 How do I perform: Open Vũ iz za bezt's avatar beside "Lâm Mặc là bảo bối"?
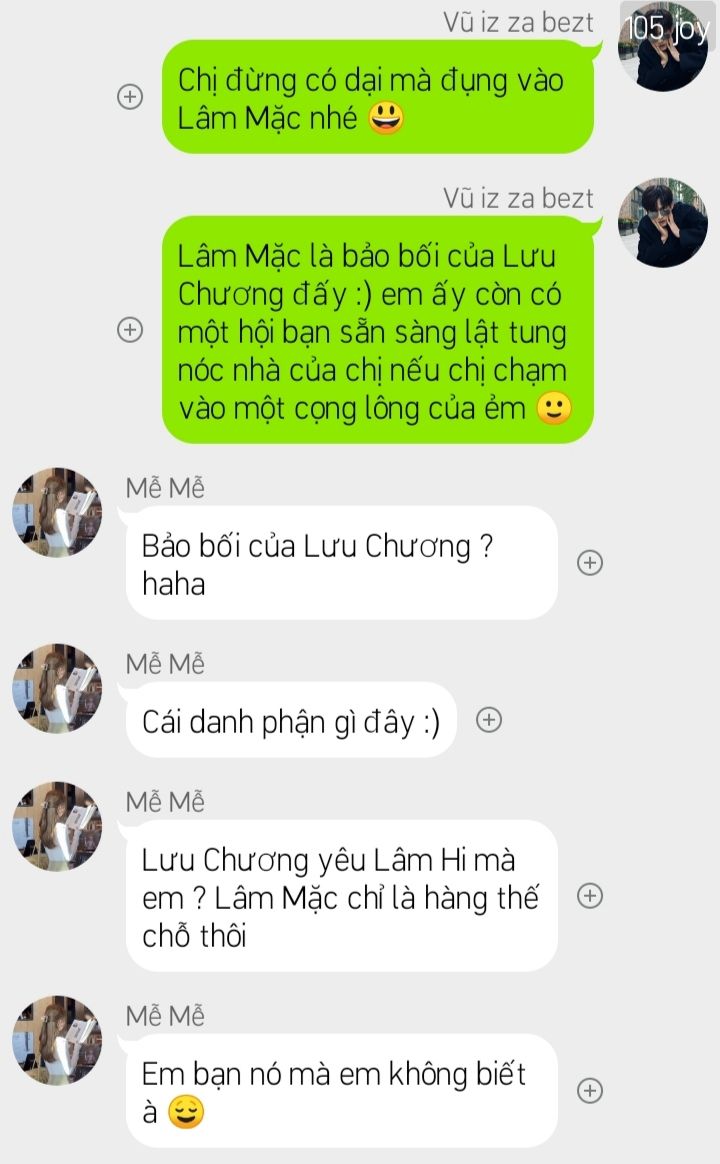click(x=663, y=223)
